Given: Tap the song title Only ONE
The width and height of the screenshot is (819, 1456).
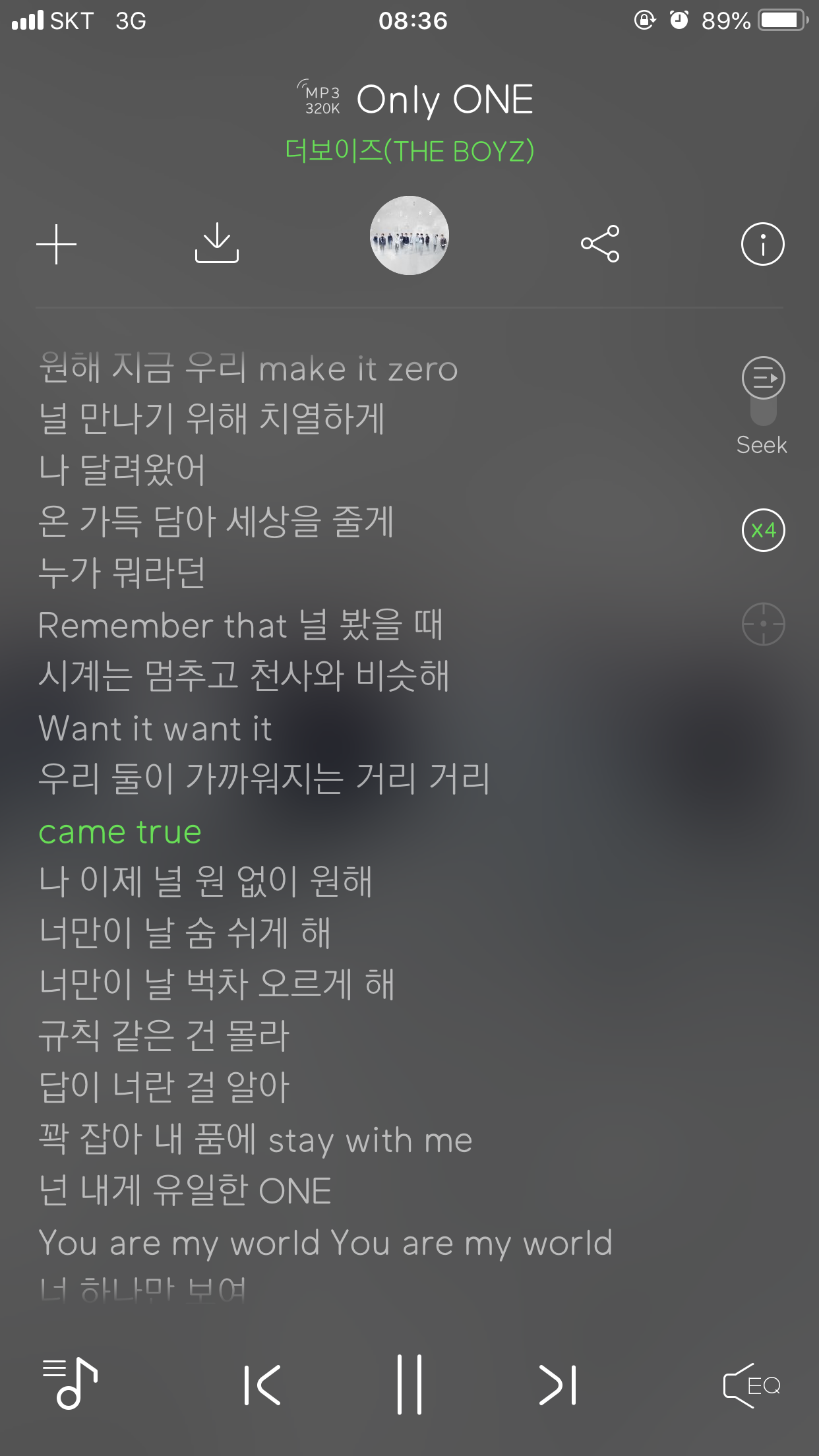Looking at the screenshot, I should pyautogui.click(x=445, y=99).
